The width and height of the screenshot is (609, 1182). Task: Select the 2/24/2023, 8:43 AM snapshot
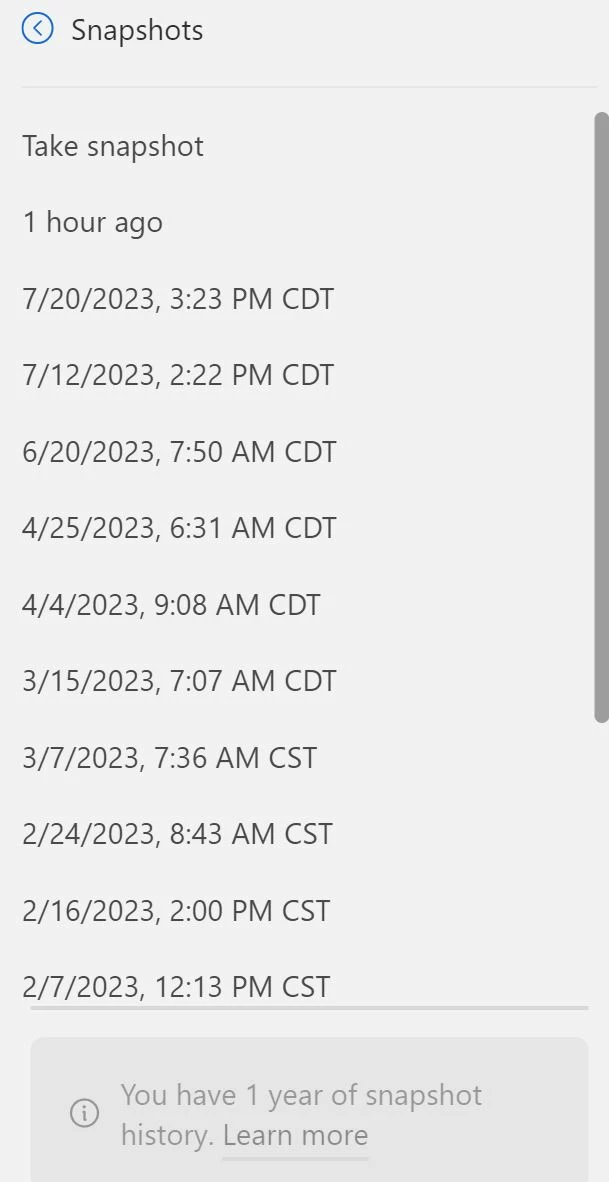tap(177, 833)
